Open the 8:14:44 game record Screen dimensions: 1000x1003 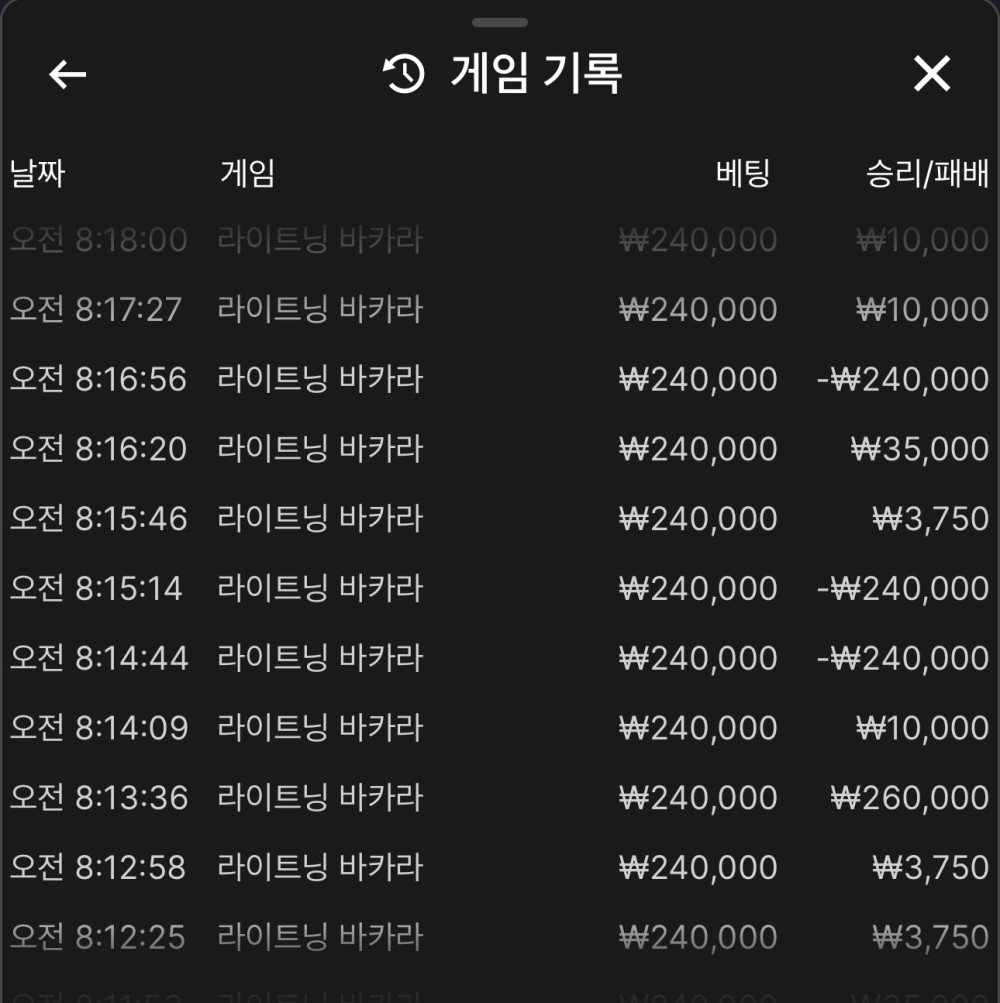point(498,658)
